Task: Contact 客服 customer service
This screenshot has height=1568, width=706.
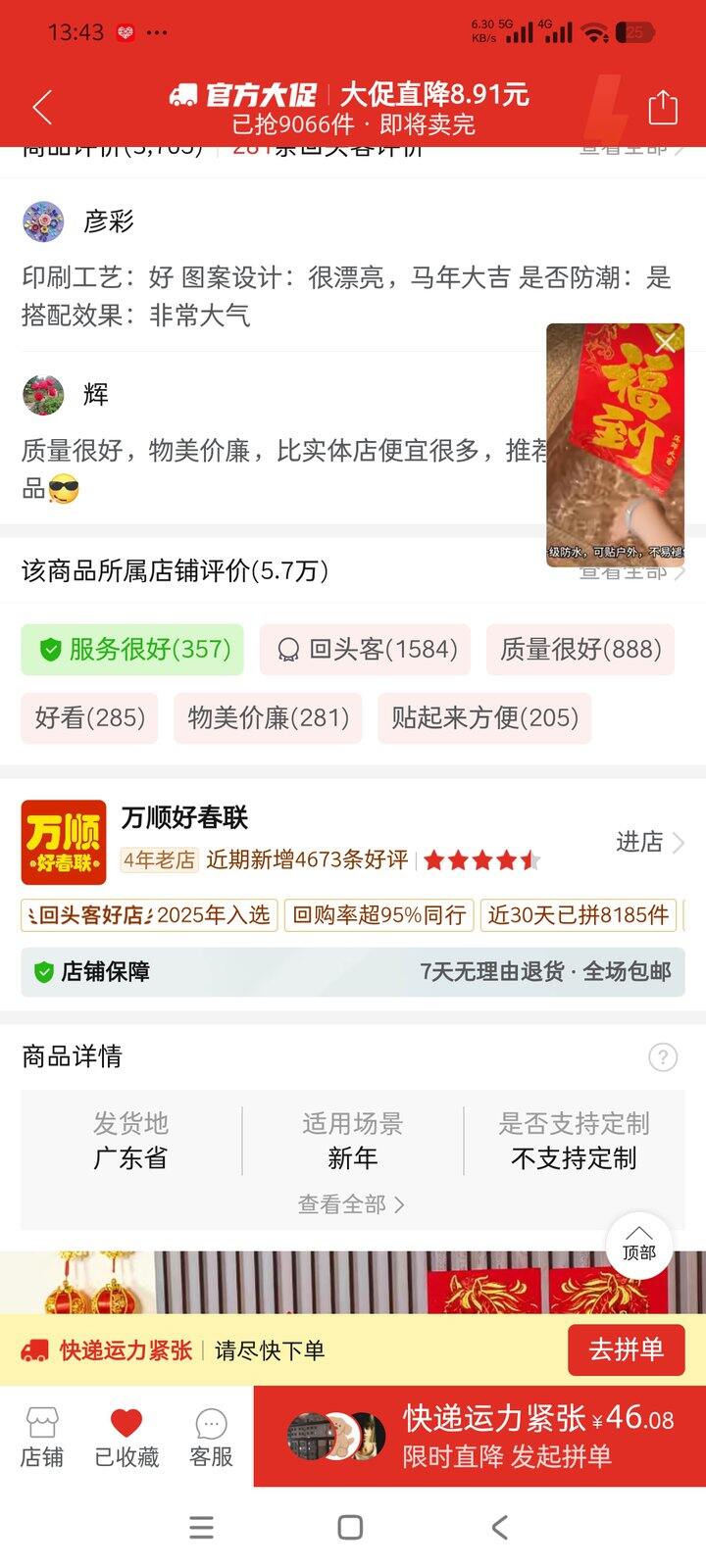Action: click(211, 1437)
